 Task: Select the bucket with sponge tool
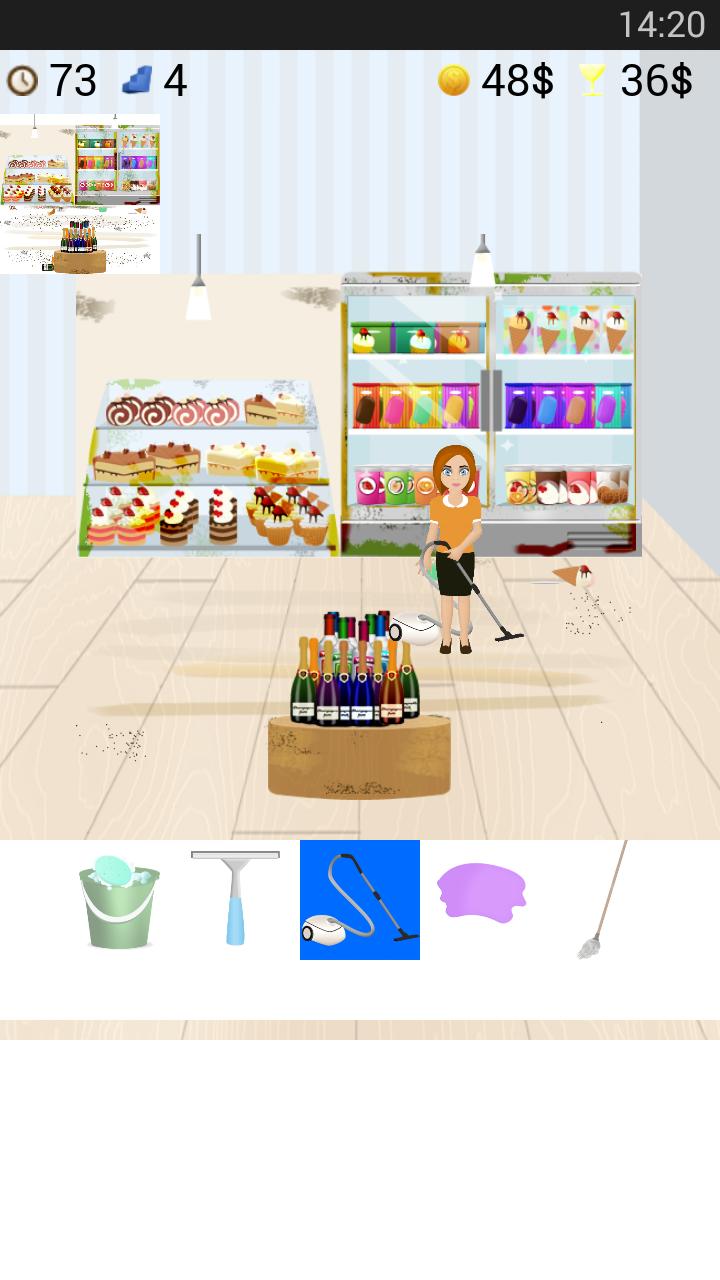119,900
